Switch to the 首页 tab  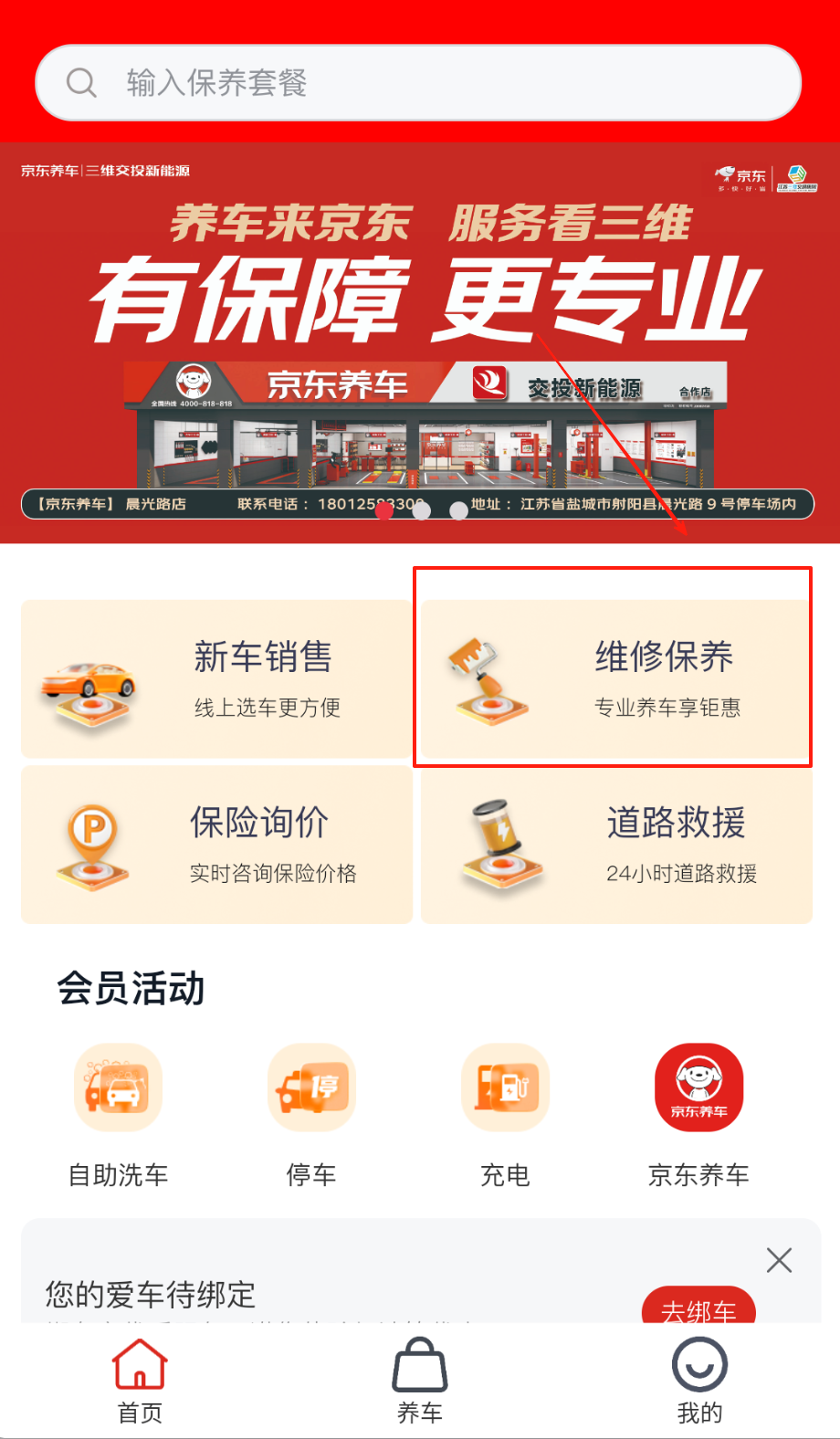point(140,1381)
